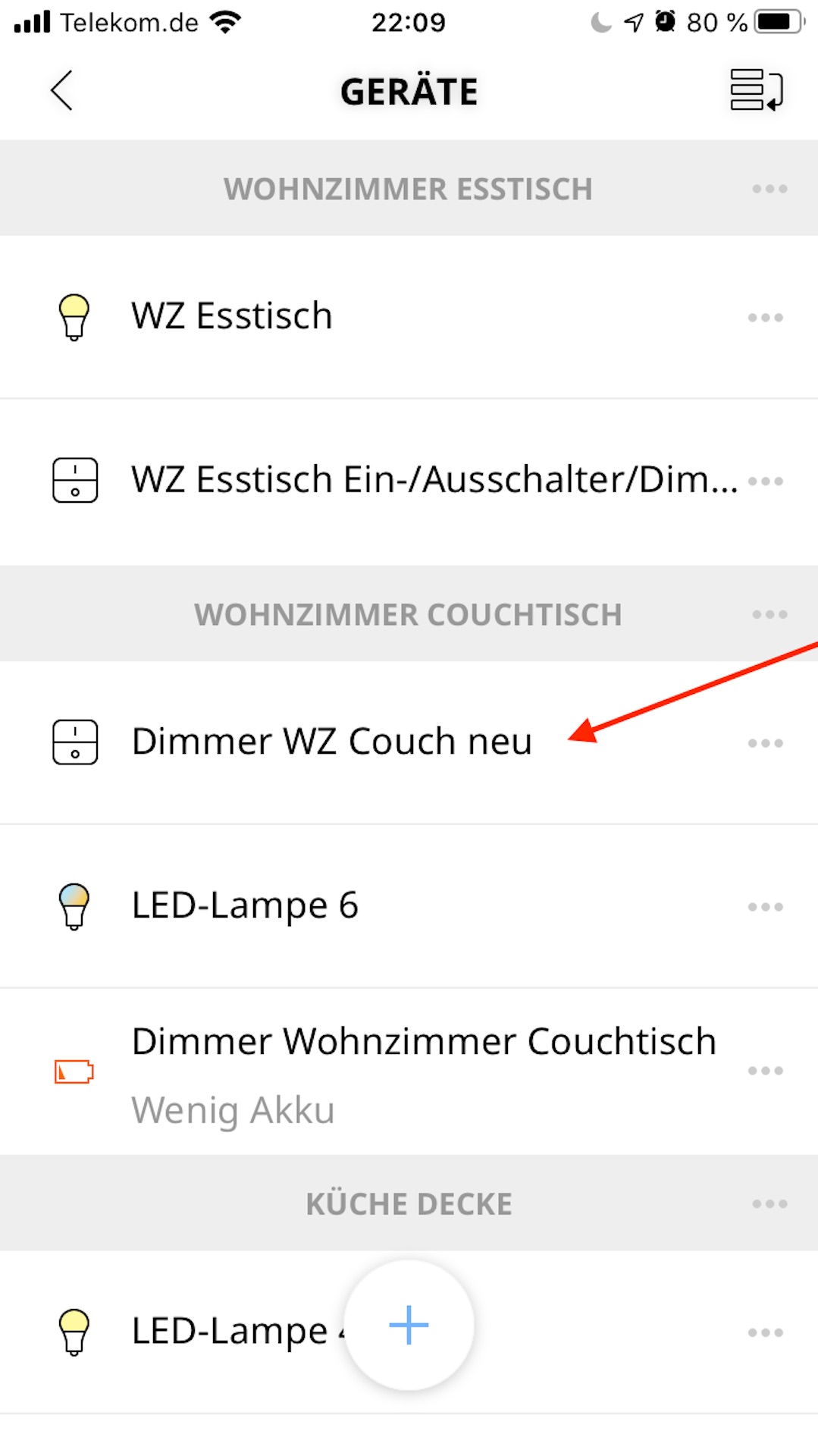Open the LED-Lampe under Küche Decke
This screenshot has width=818, height=1456.
227,1332
